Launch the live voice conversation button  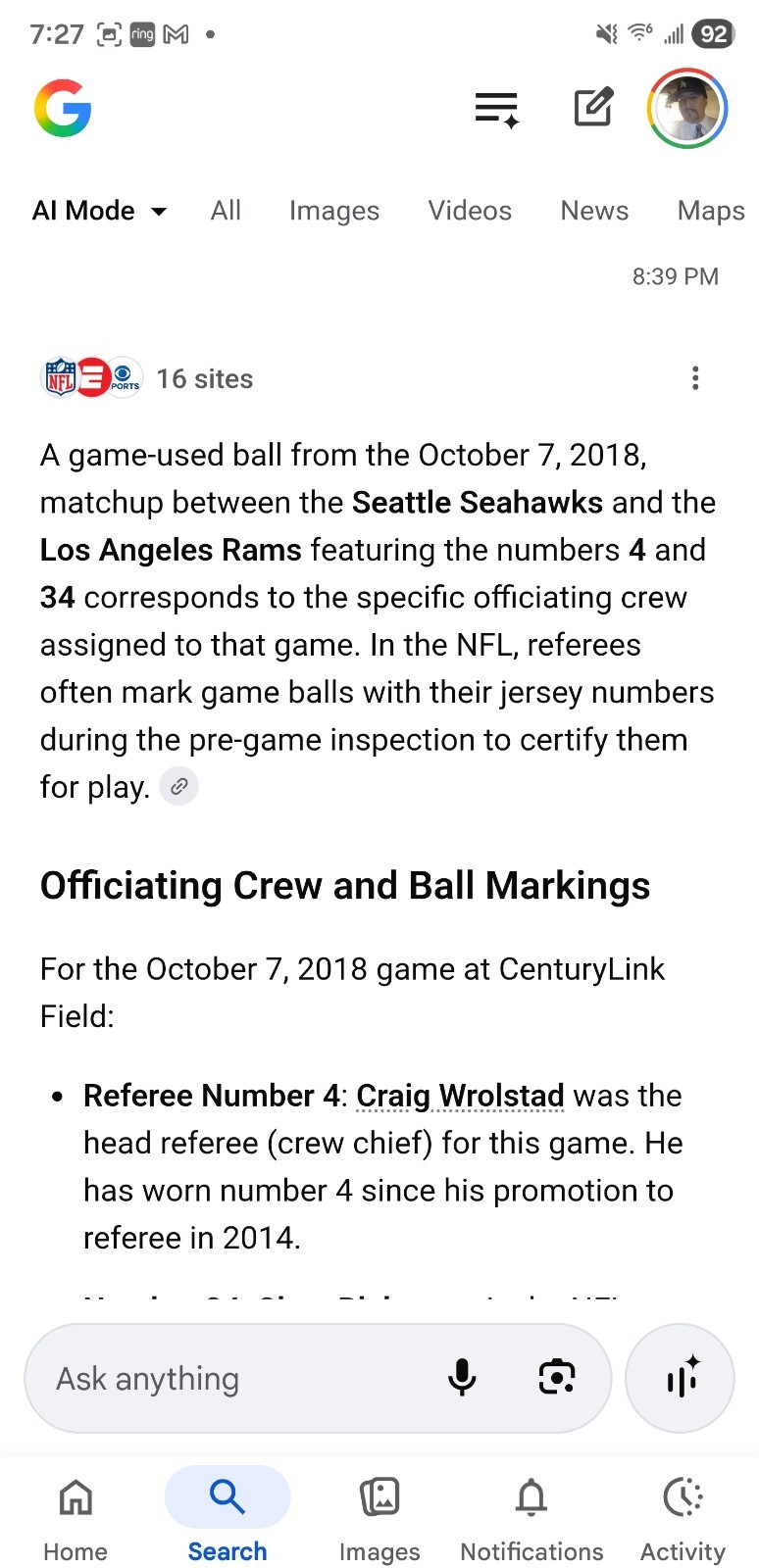[681, 1378]
